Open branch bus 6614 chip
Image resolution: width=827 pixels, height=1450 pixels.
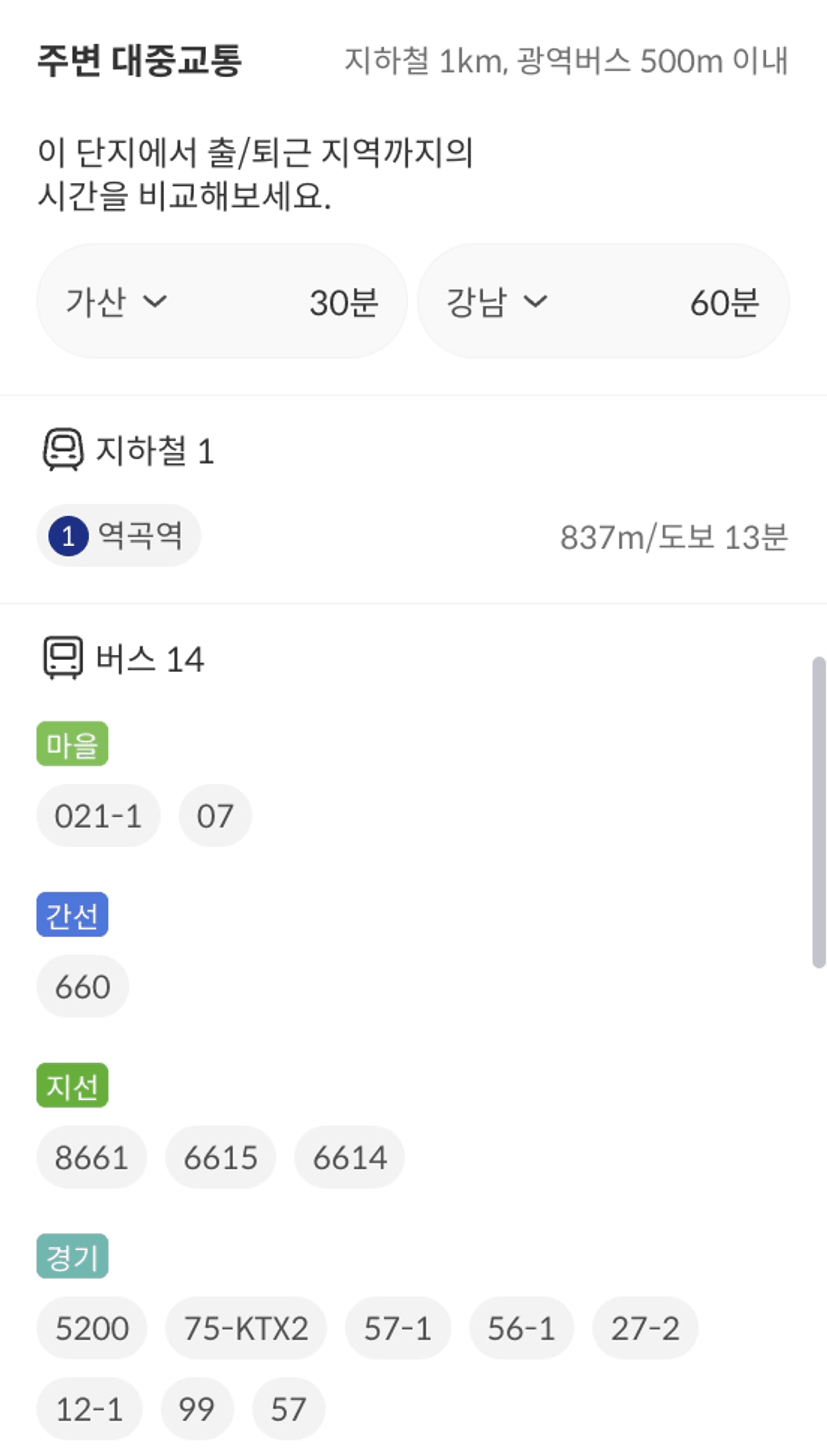tap(349, 1158)
